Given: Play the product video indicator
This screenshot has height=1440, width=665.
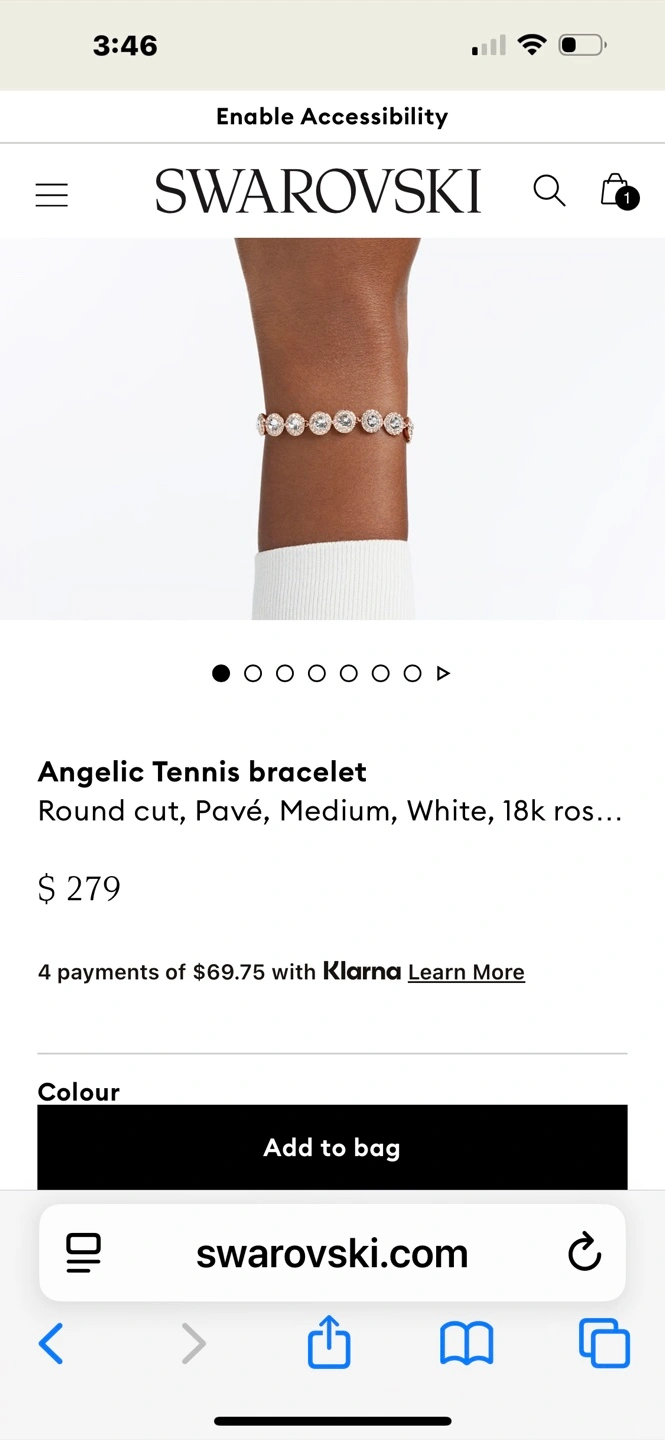Looking at the screenshot, I should pos(444,674).
